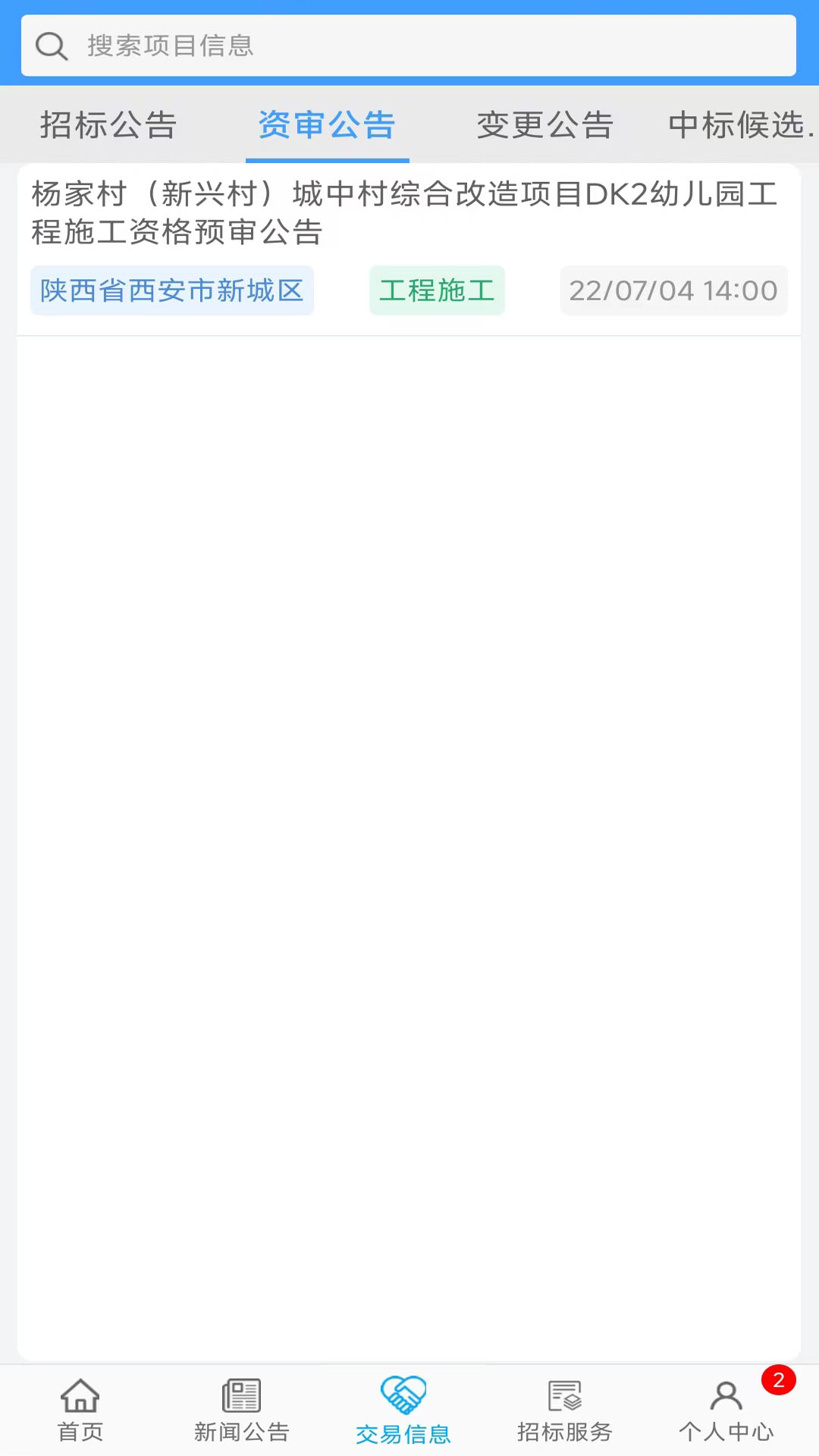The image size is (819, 1456).
Task: Select the 资审公告 tab
Action: tap(327, 125)
